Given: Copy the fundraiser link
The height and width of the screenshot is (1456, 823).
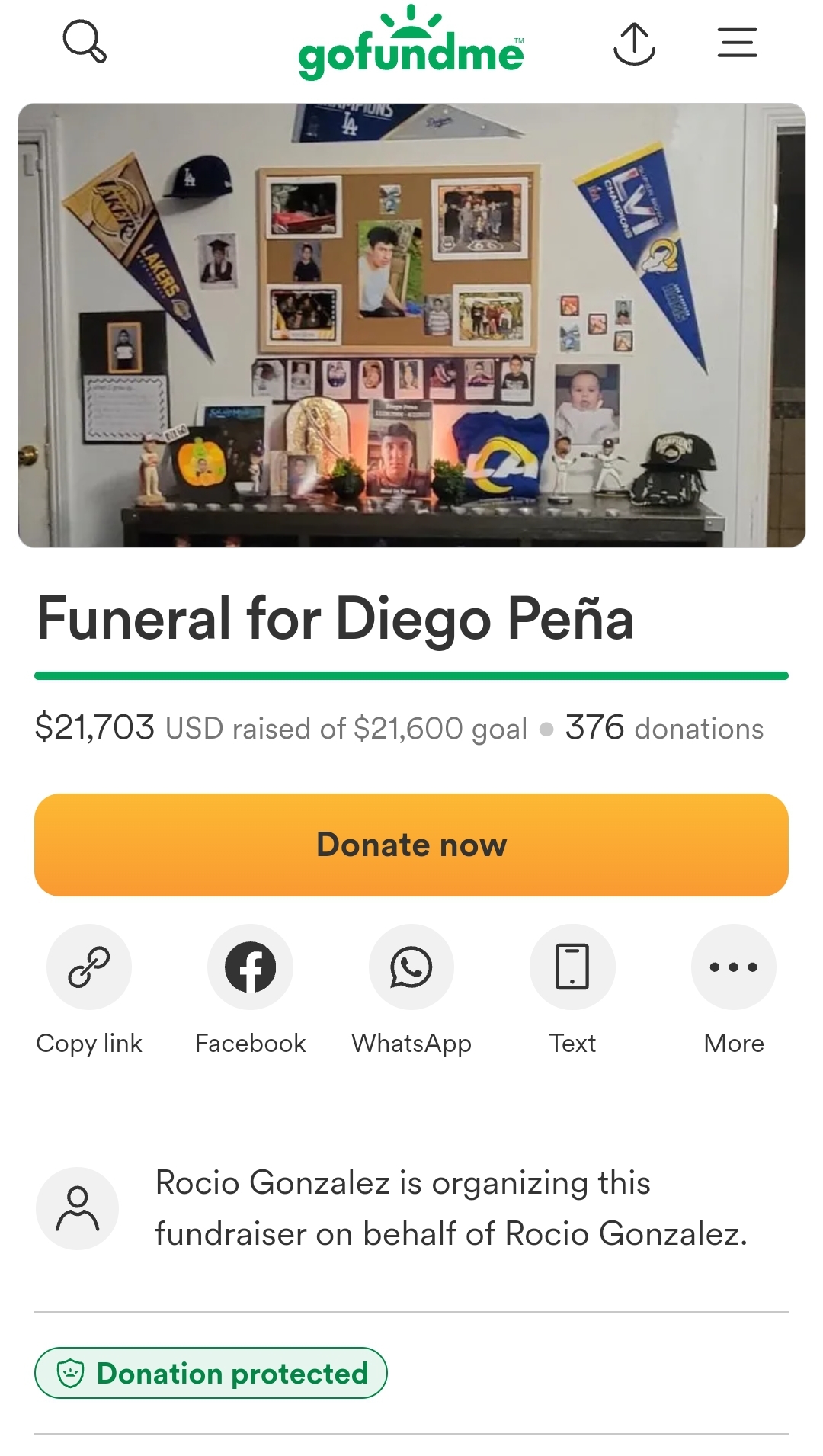Looking at the screenshot, I should [x=89, y=967].
